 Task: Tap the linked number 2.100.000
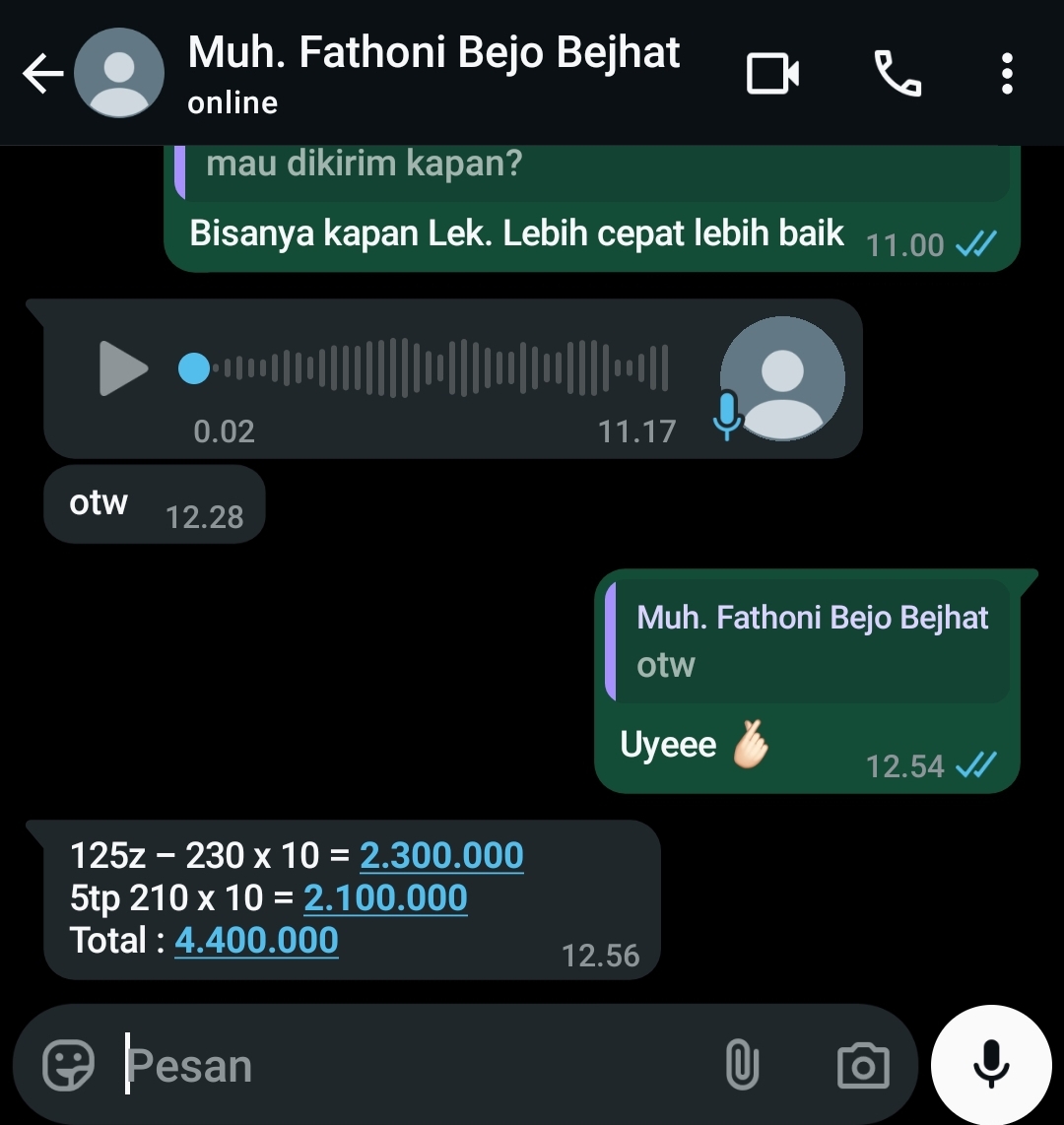pos(385,897)
